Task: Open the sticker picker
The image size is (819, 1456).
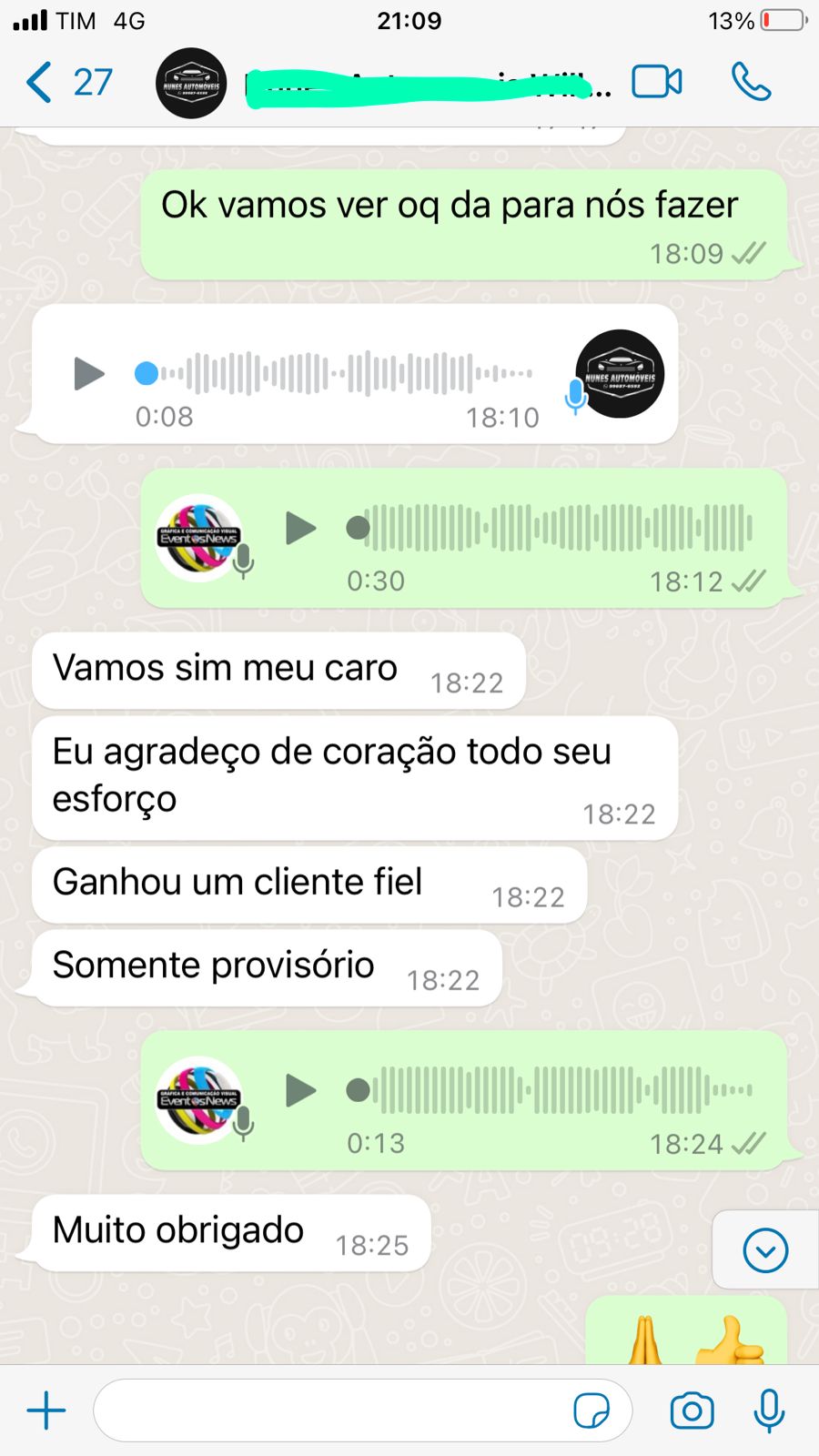Action: tap(591, 1410)
